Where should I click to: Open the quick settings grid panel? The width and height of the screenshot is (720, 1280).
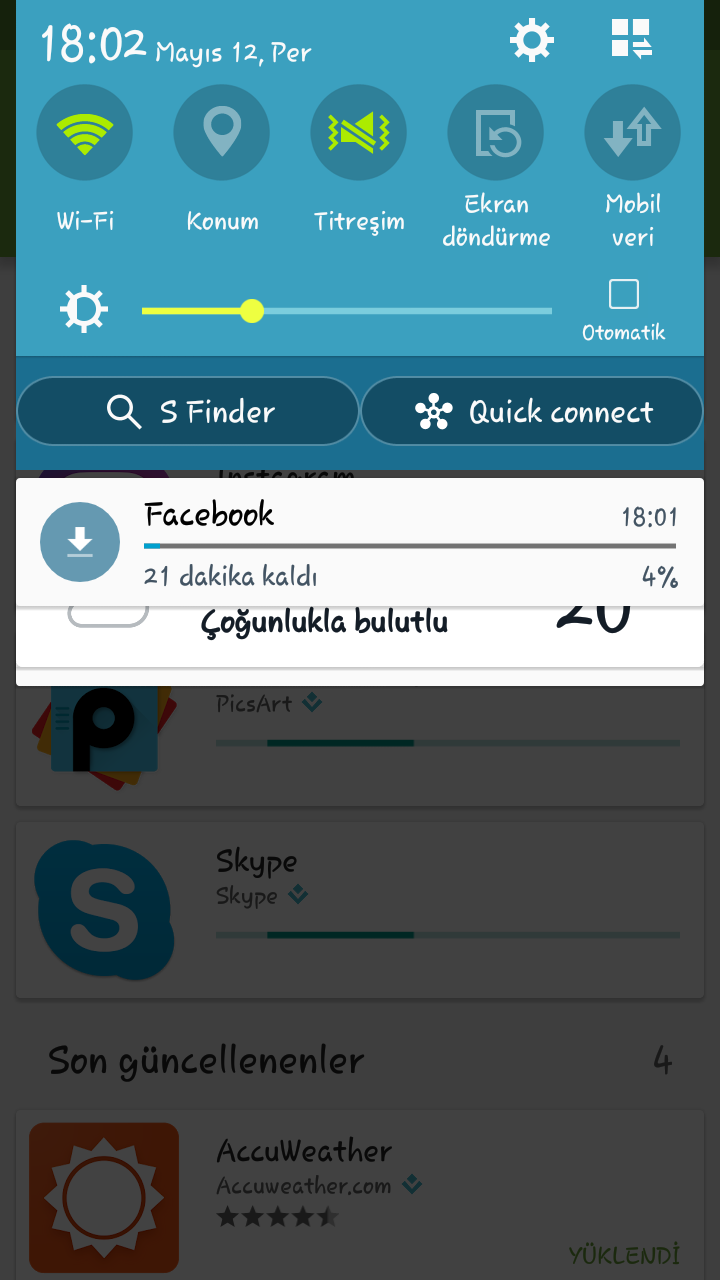tap(631, 39)
